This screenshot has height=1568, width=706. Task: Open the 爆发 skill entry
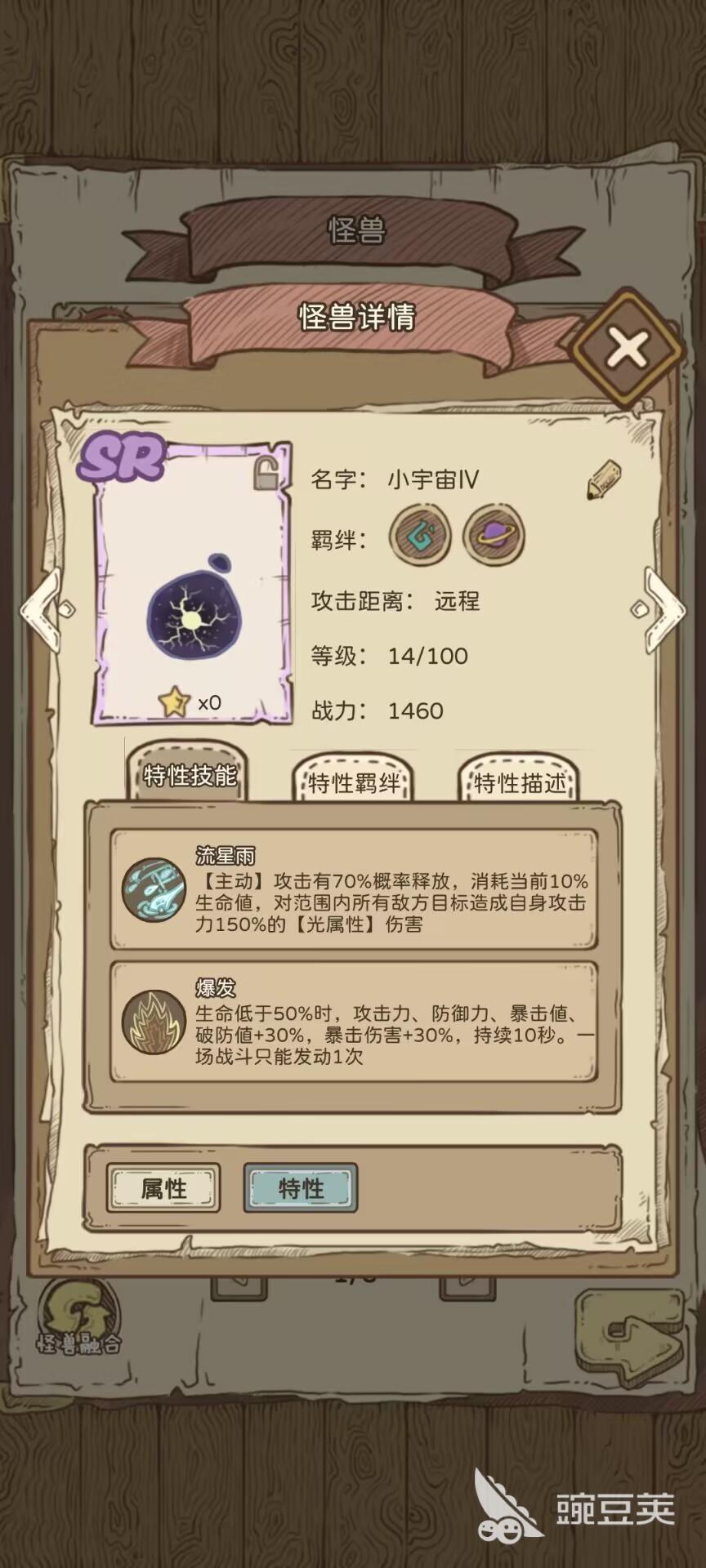click(x=354, y=1022)
